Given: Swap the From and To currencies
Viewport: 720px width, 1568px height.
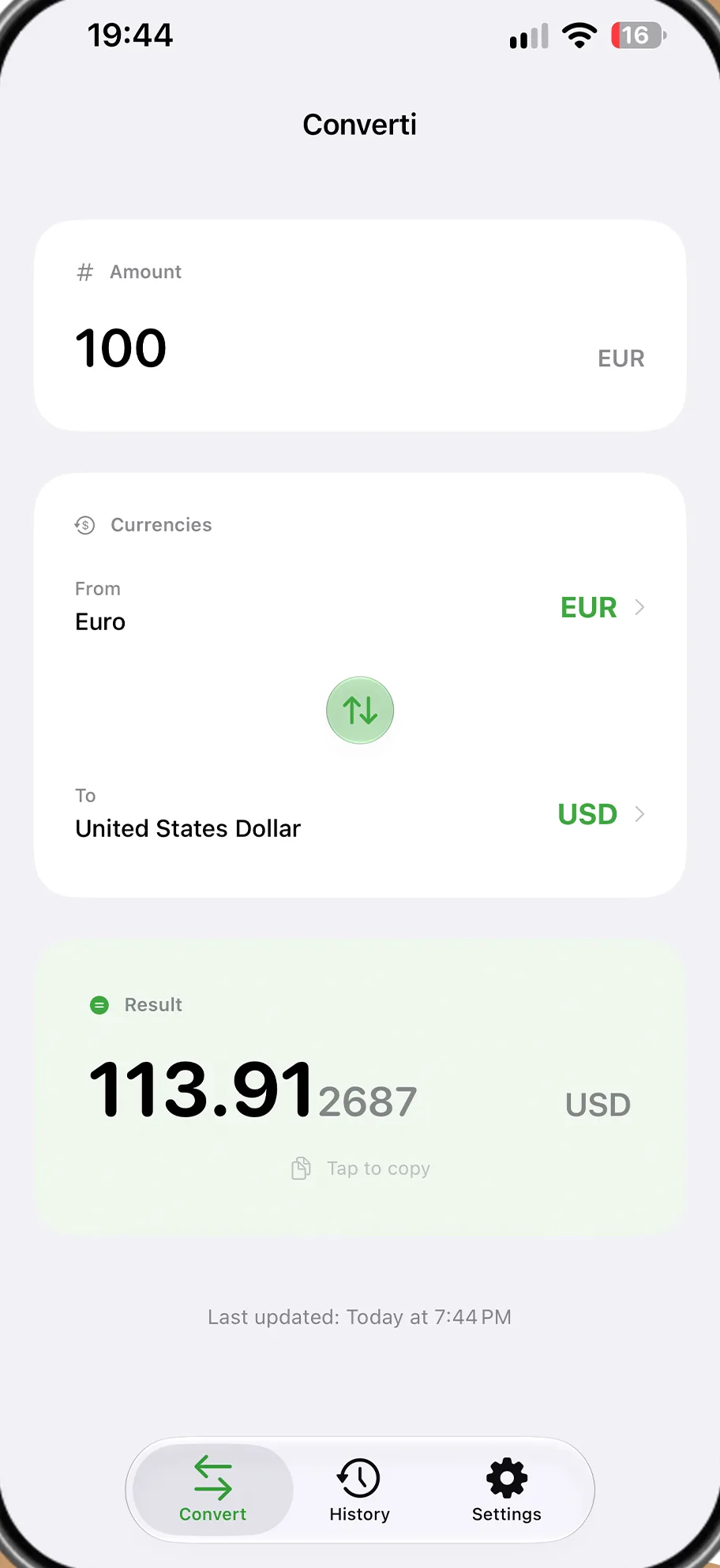Looking at the screenshot, I should pos(360,710).
